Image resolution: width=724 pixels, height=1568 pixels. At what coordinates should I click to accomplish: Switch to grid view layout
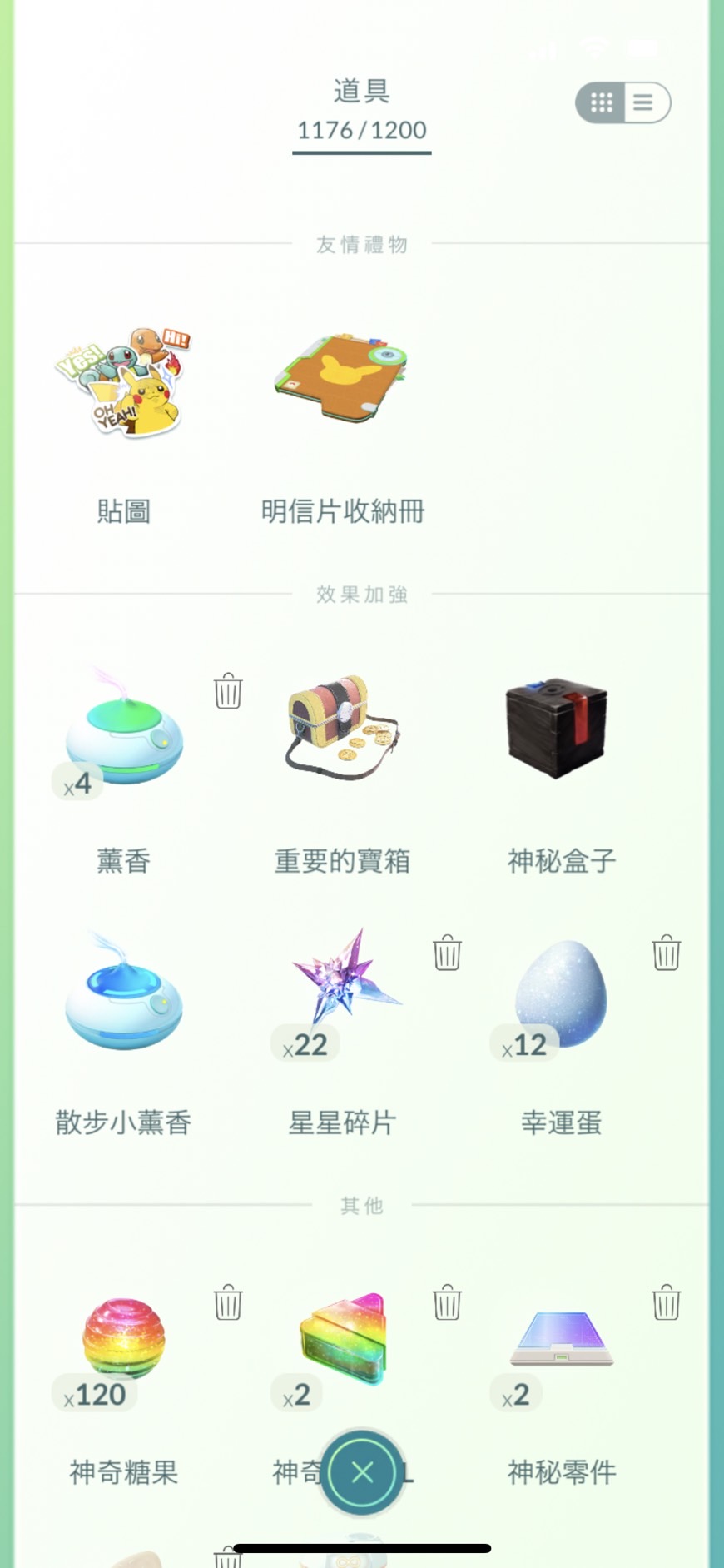(x=601, y=102)
